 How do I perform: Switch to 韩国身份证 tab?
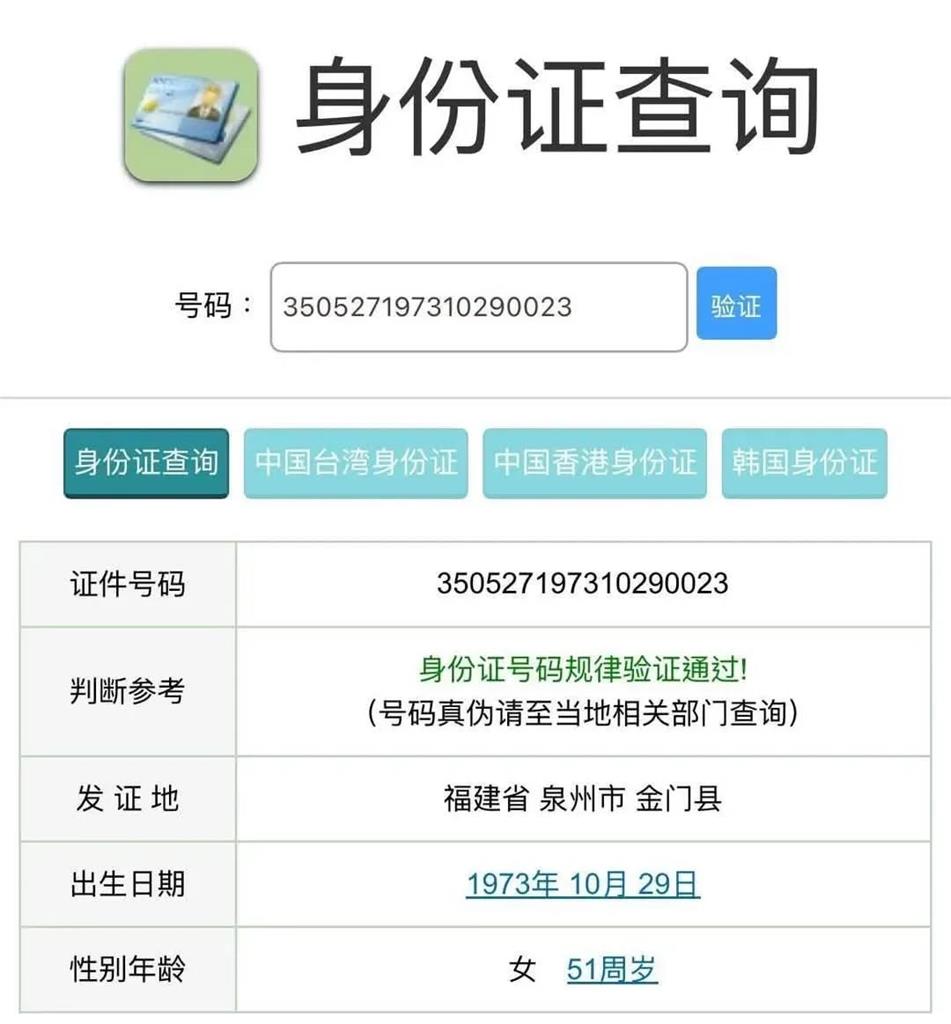pyautogui.click(x=804, y=463)
